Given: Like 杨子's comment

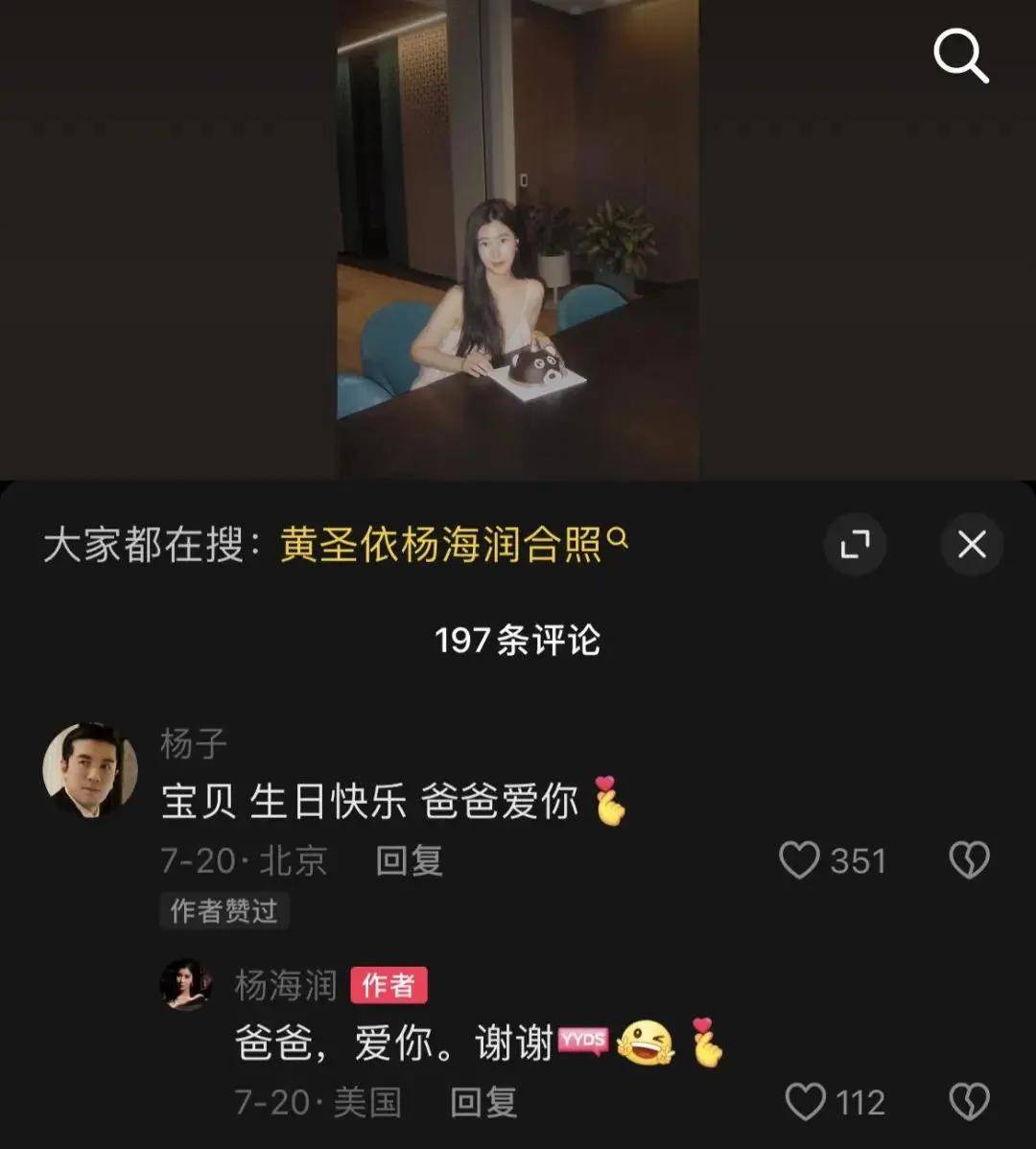Looking at the screenshot, I should pos(799,860).
